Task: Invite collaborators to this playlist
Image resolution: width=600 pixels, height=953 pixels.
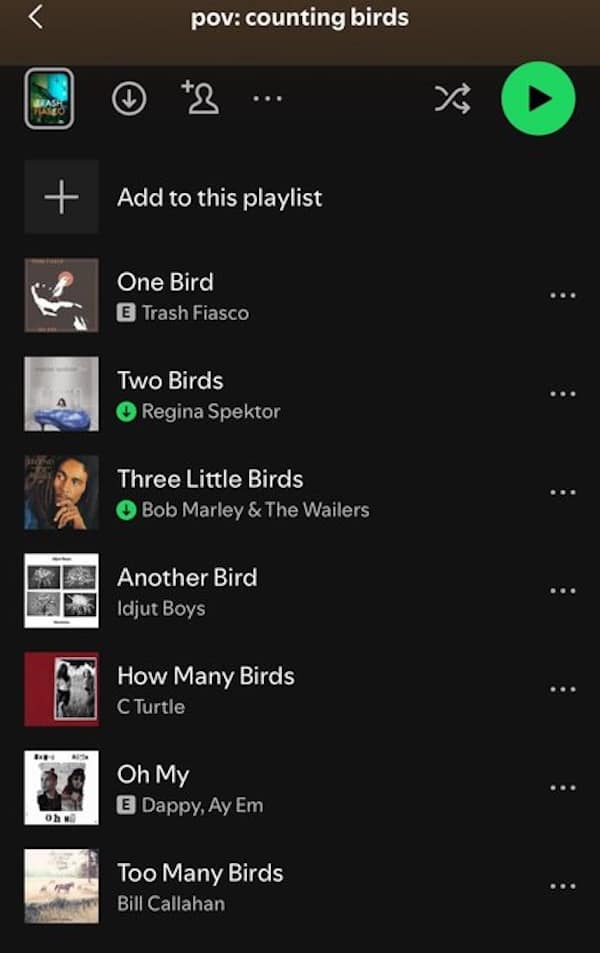Action: click(x=201, y=98)
